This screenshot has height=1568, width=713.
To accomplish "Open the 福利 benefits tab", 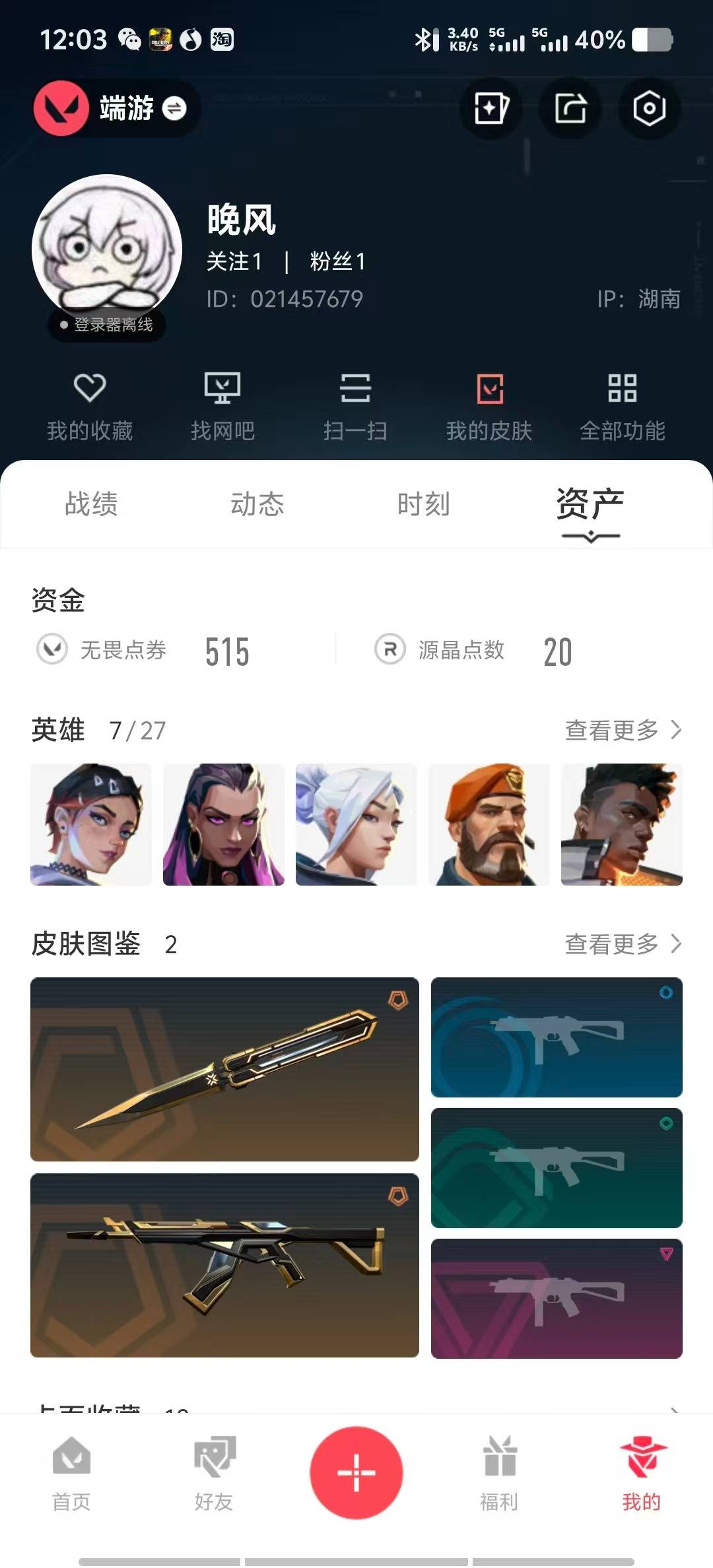I will [499, 1473].
